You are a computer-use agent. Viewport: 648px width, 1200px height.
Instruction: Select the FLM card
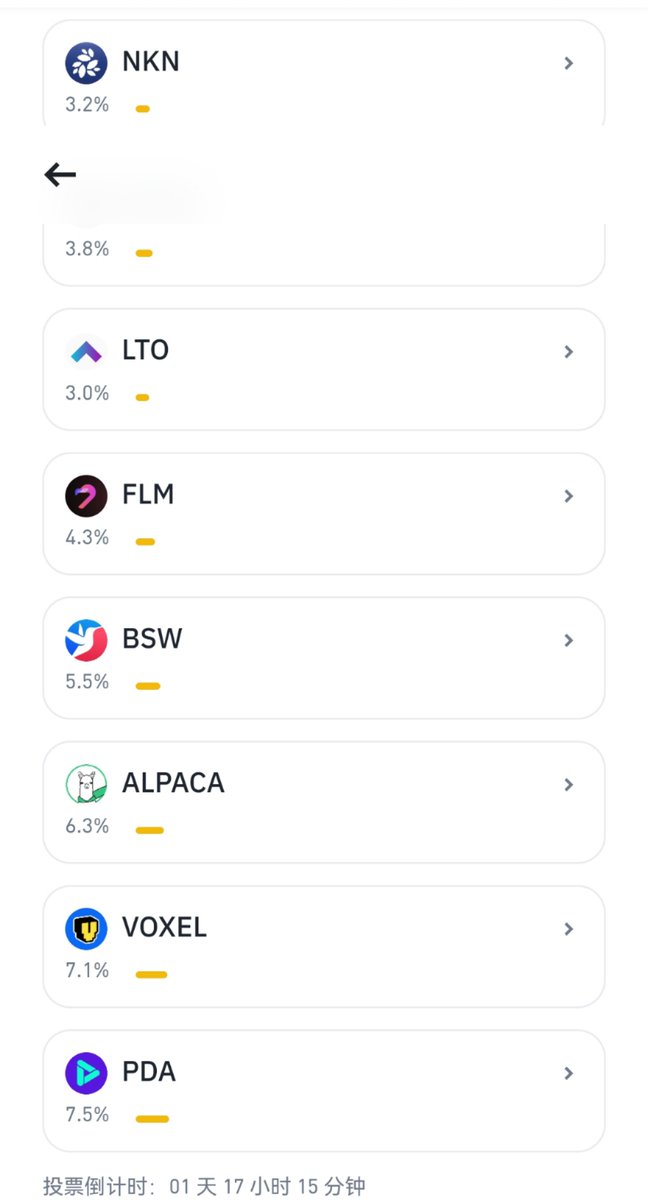323,513
